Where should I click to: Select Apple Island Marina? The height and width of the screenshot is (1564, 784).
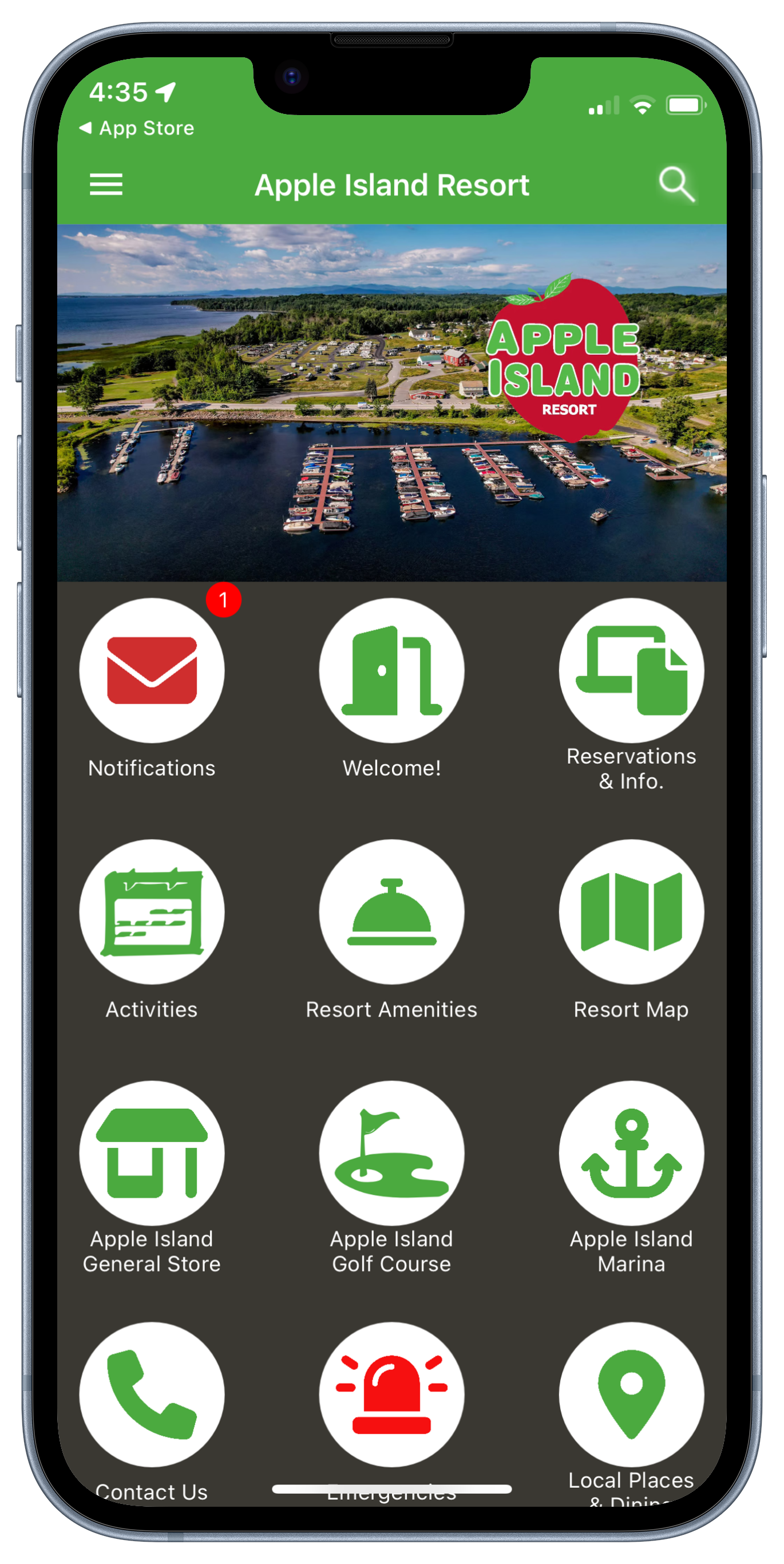coord(631,1152)
